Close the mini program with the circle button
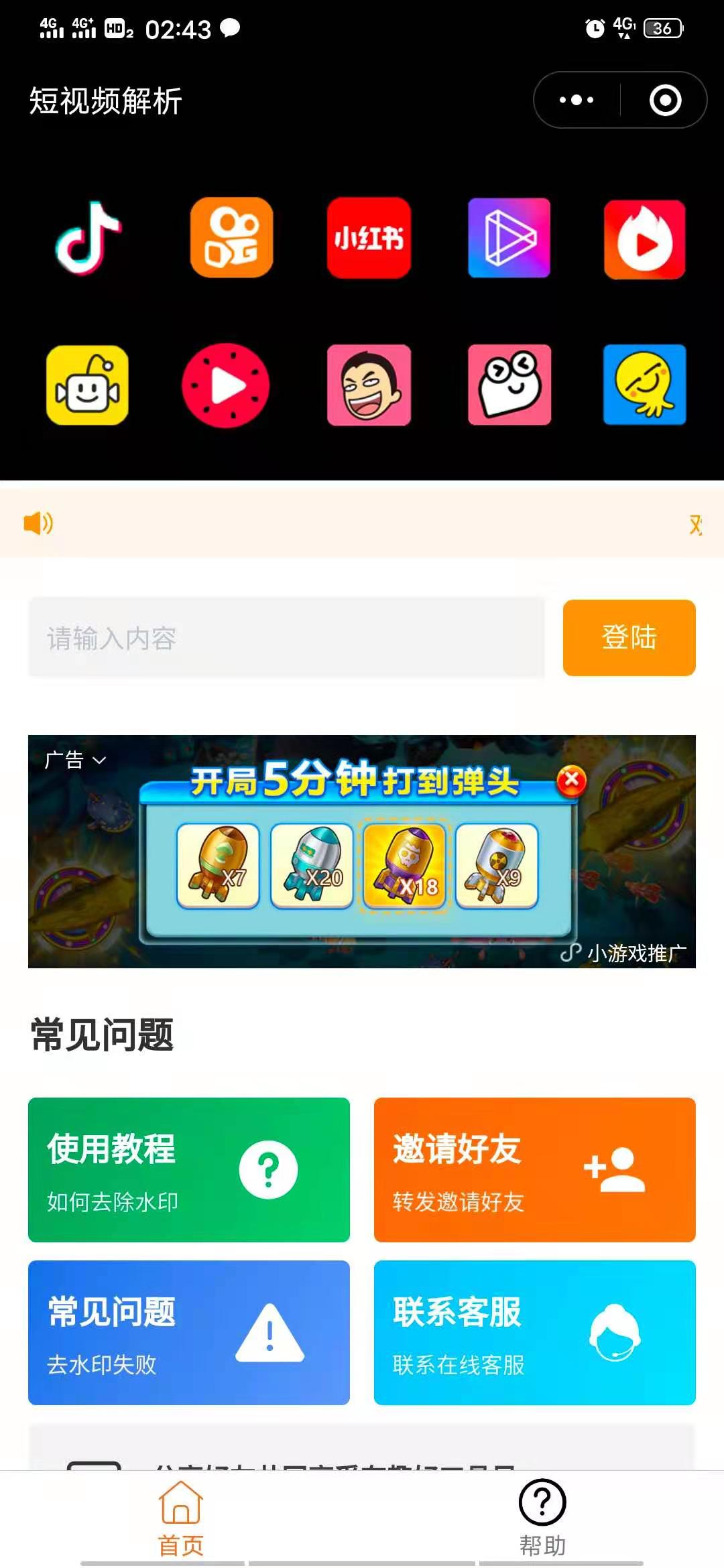 pyautogui.click(x=665, y=101)
